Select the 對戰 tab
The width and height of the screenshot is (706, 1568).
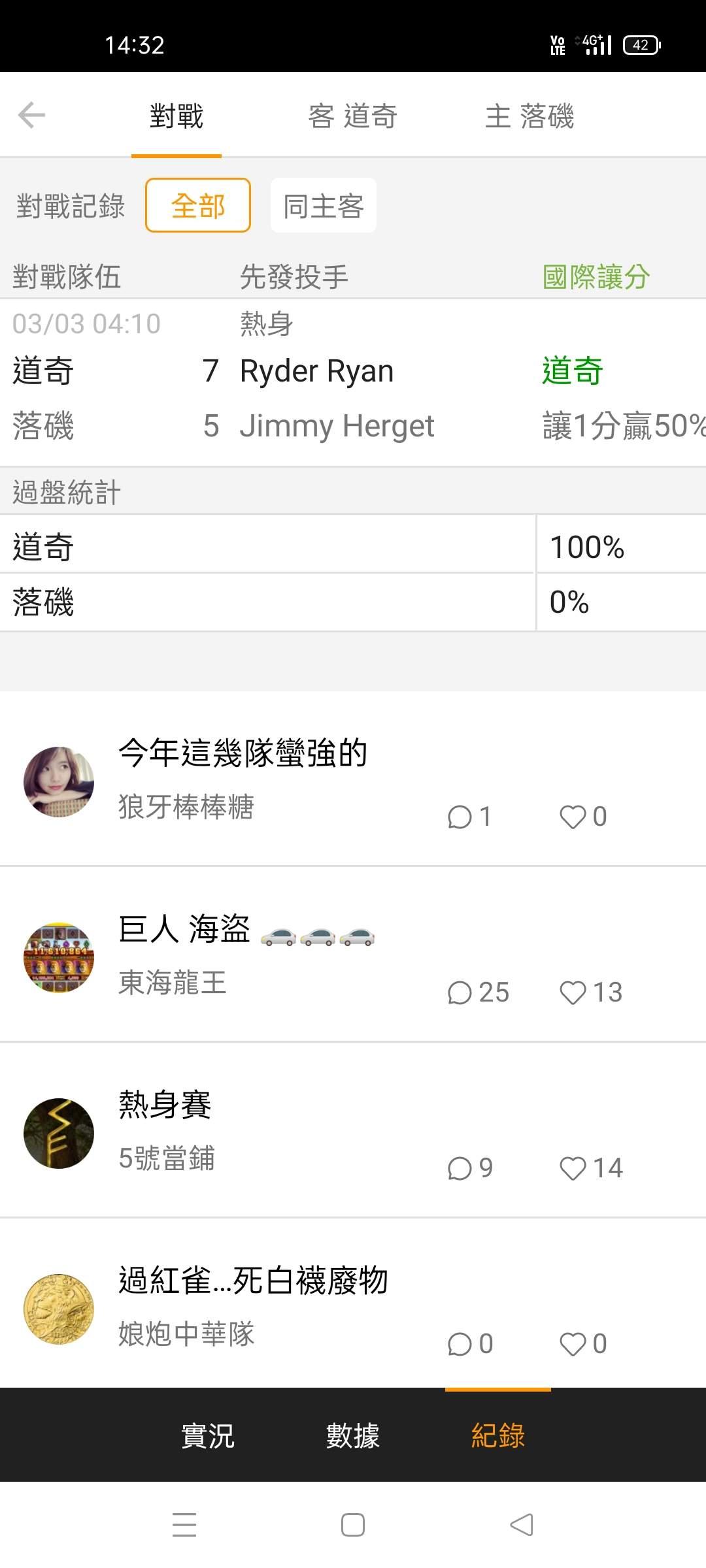[x=176, y=116]
